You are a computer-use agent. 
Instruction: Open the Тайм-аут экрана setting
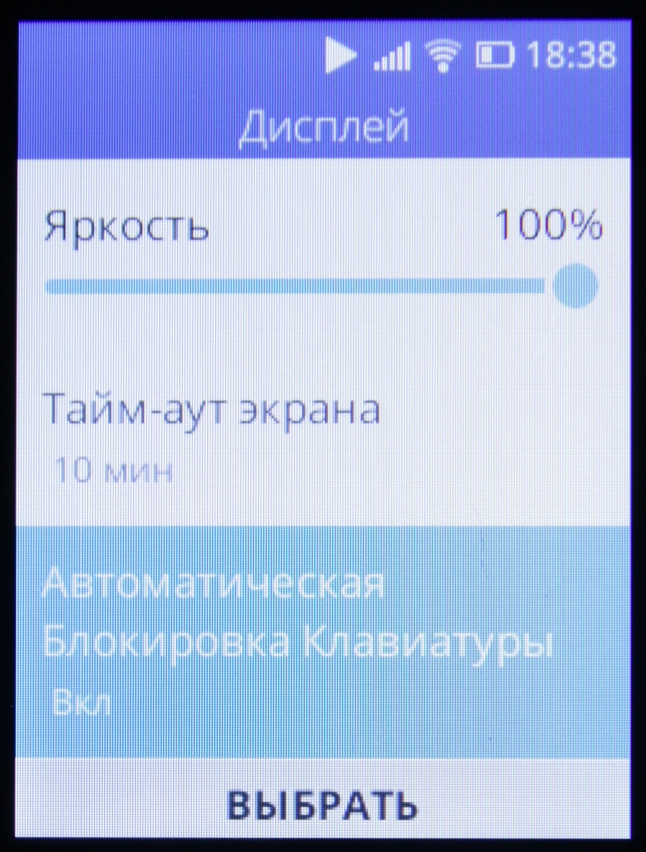[x=210, y=438]
